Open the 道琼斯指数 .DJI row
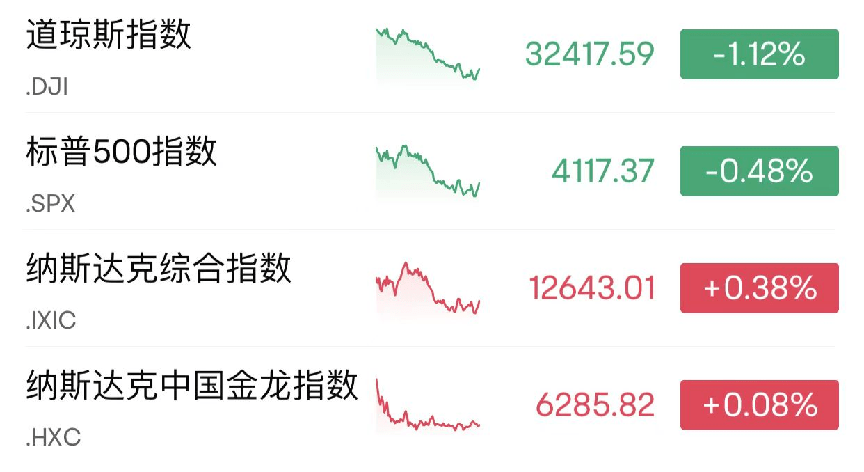 [x=108, y=36]
